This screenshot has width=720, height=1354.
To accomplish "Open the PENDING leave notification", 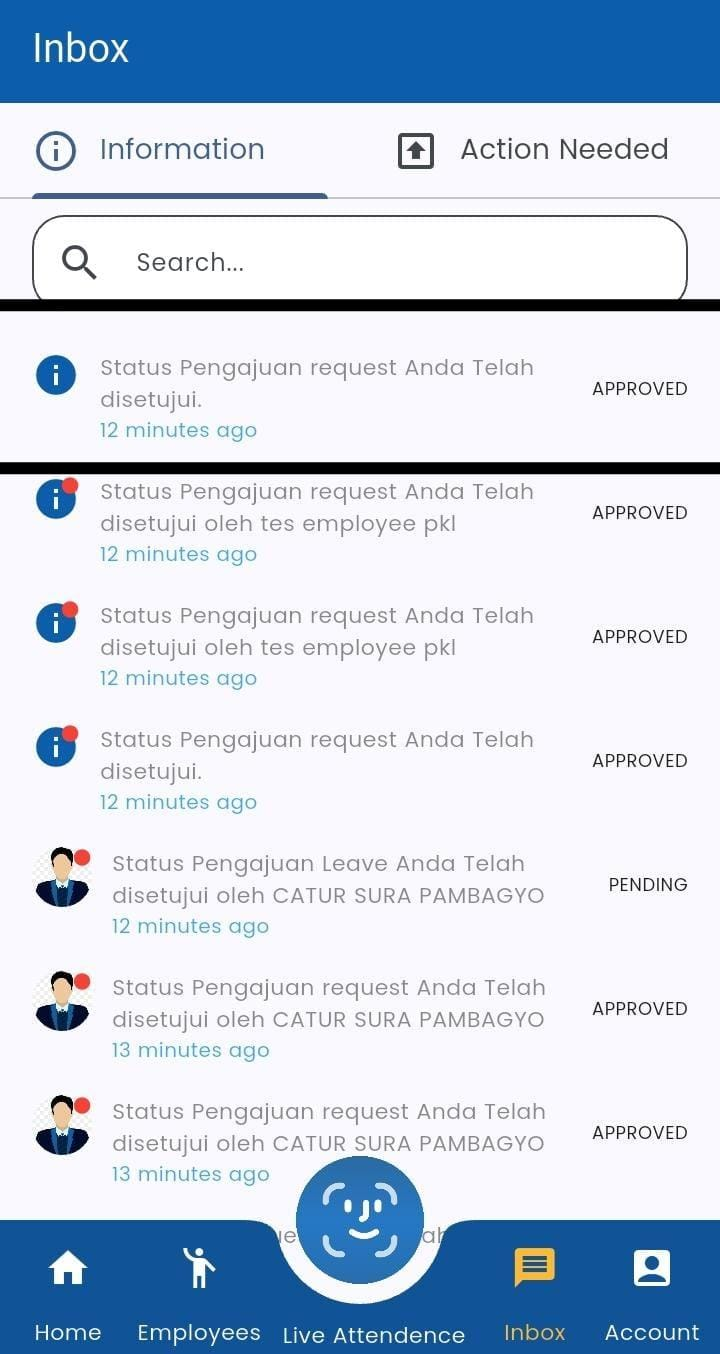I will [x=330, y=885].
